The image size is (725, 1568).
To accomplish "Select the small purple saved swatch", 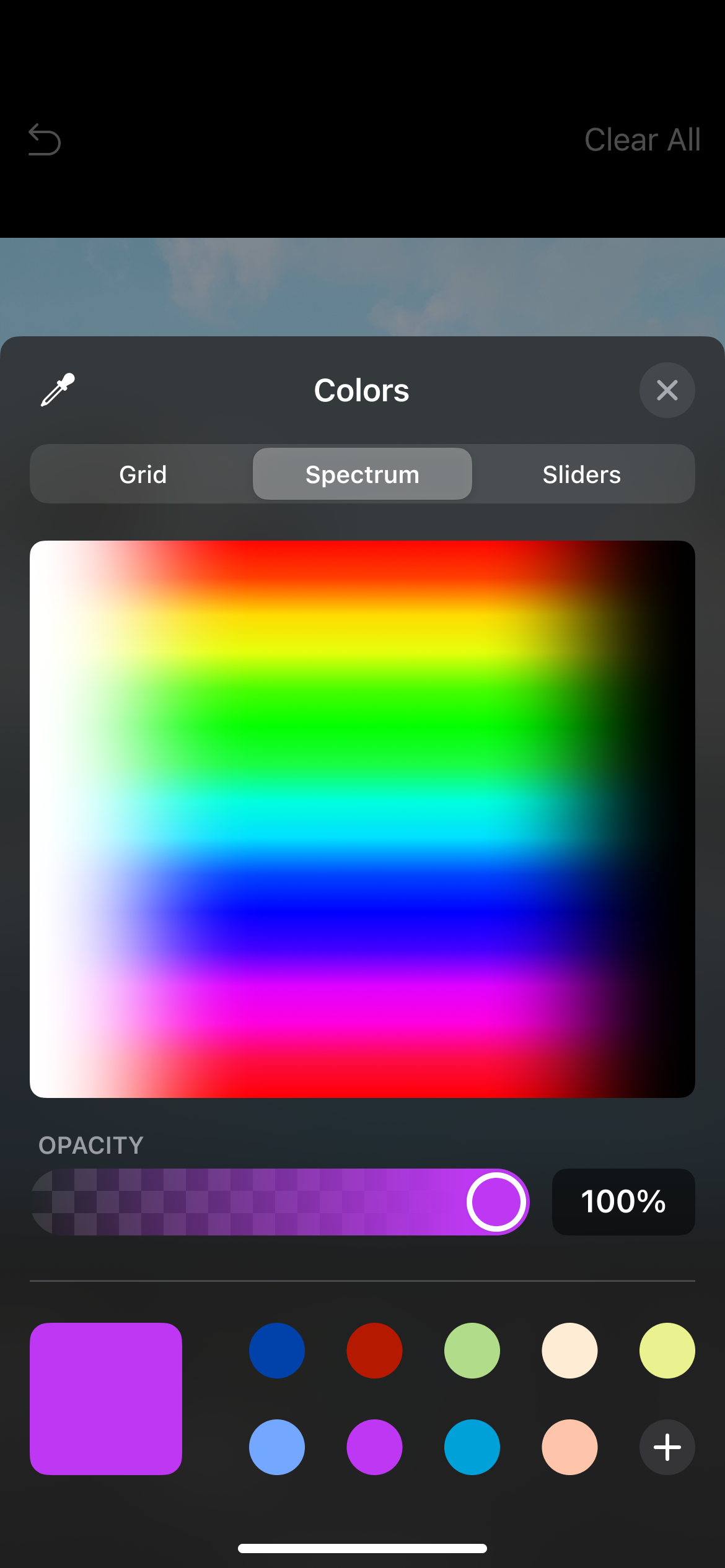I will pos(374,1447).
